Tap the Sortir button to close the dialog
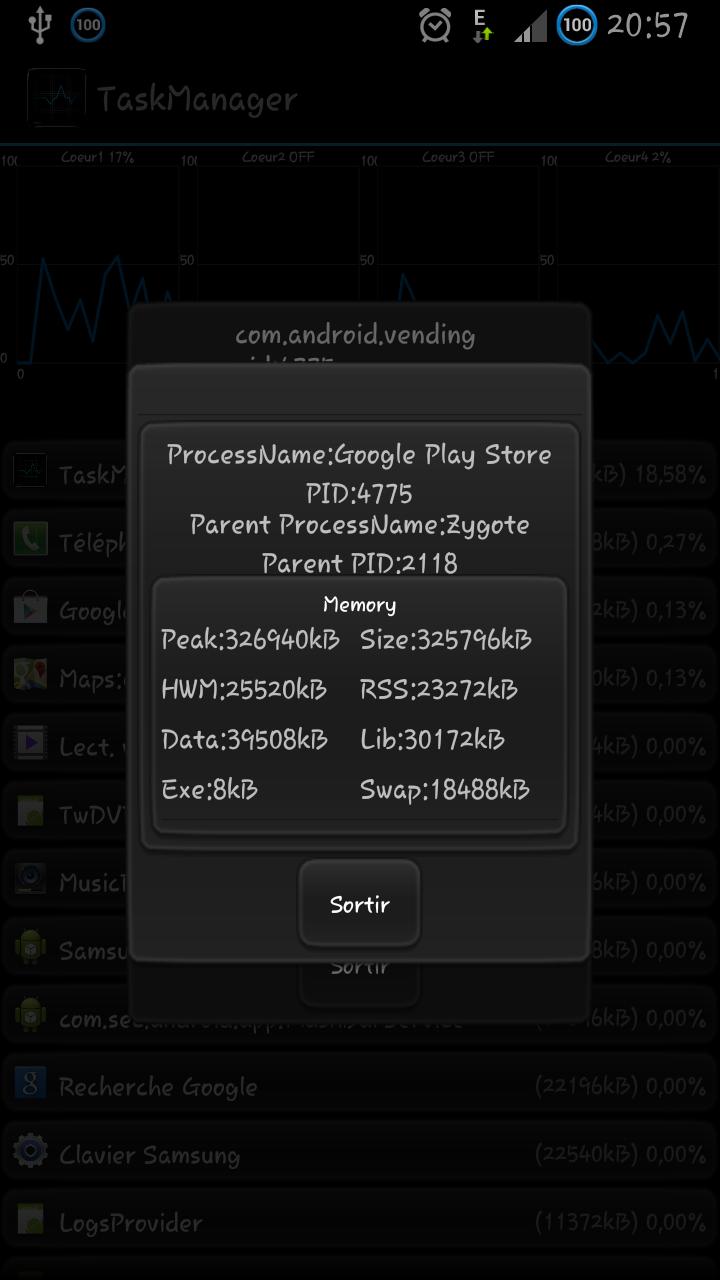 coord(359,904)
